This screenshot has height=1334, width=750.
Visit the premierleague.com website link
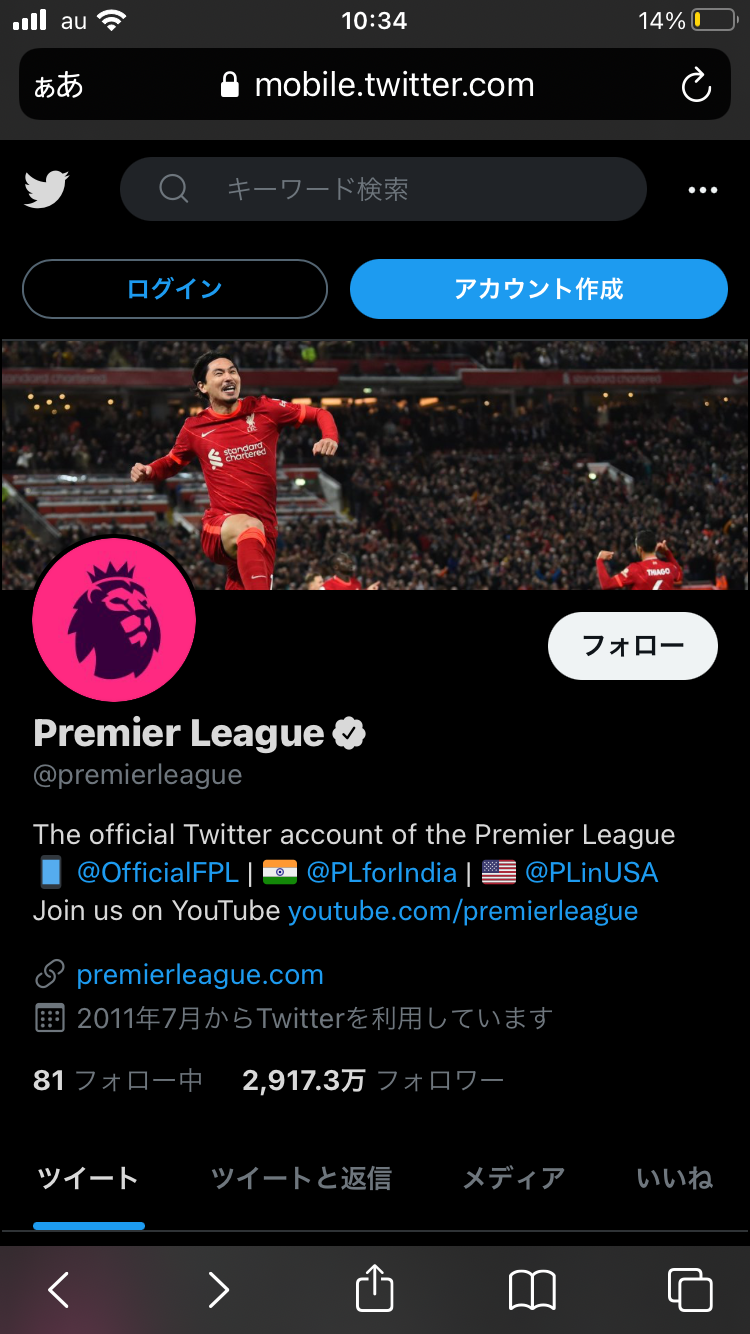[x=200, y=974]
